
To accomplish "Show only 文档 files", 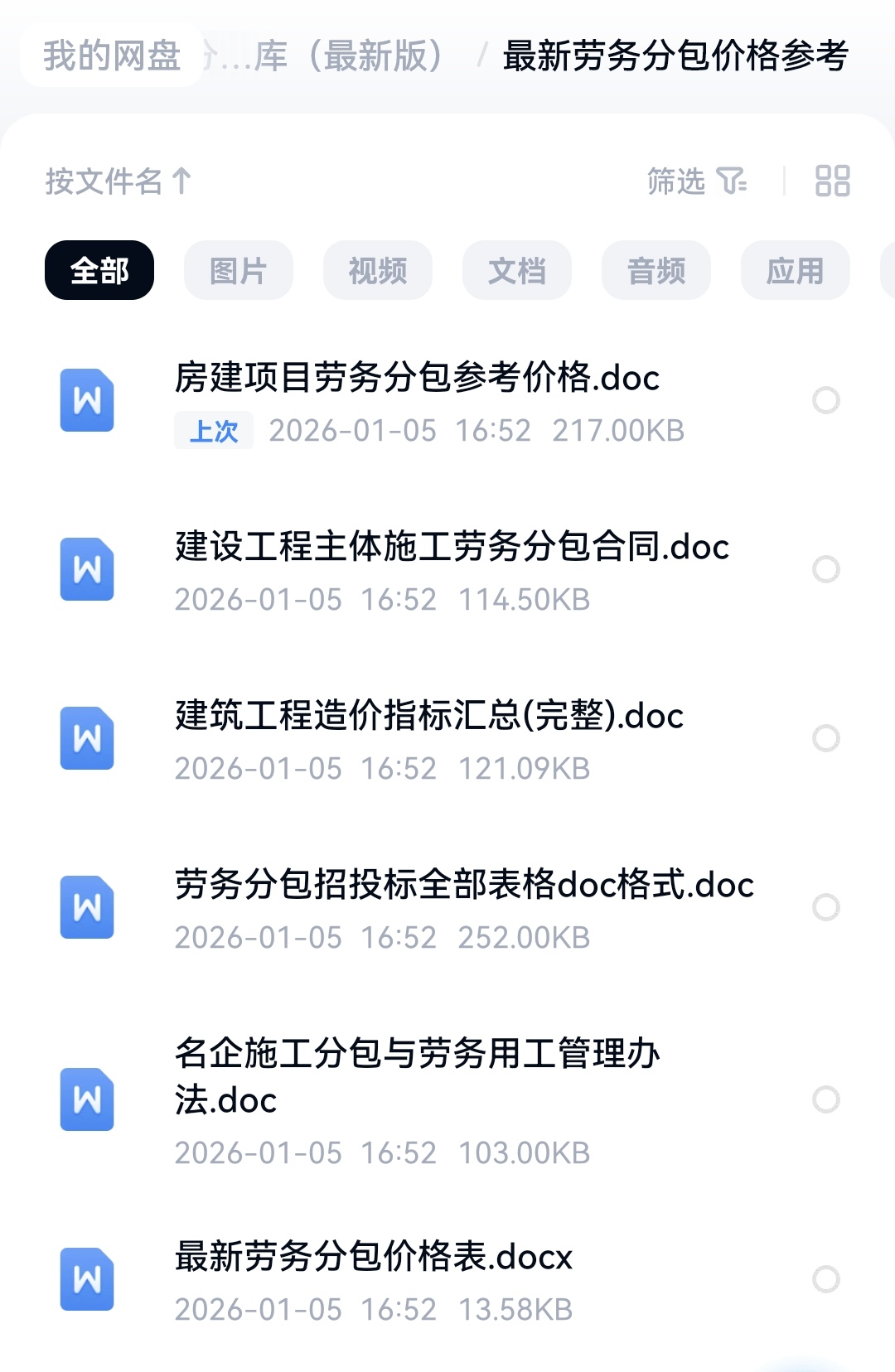I will 517,271.
